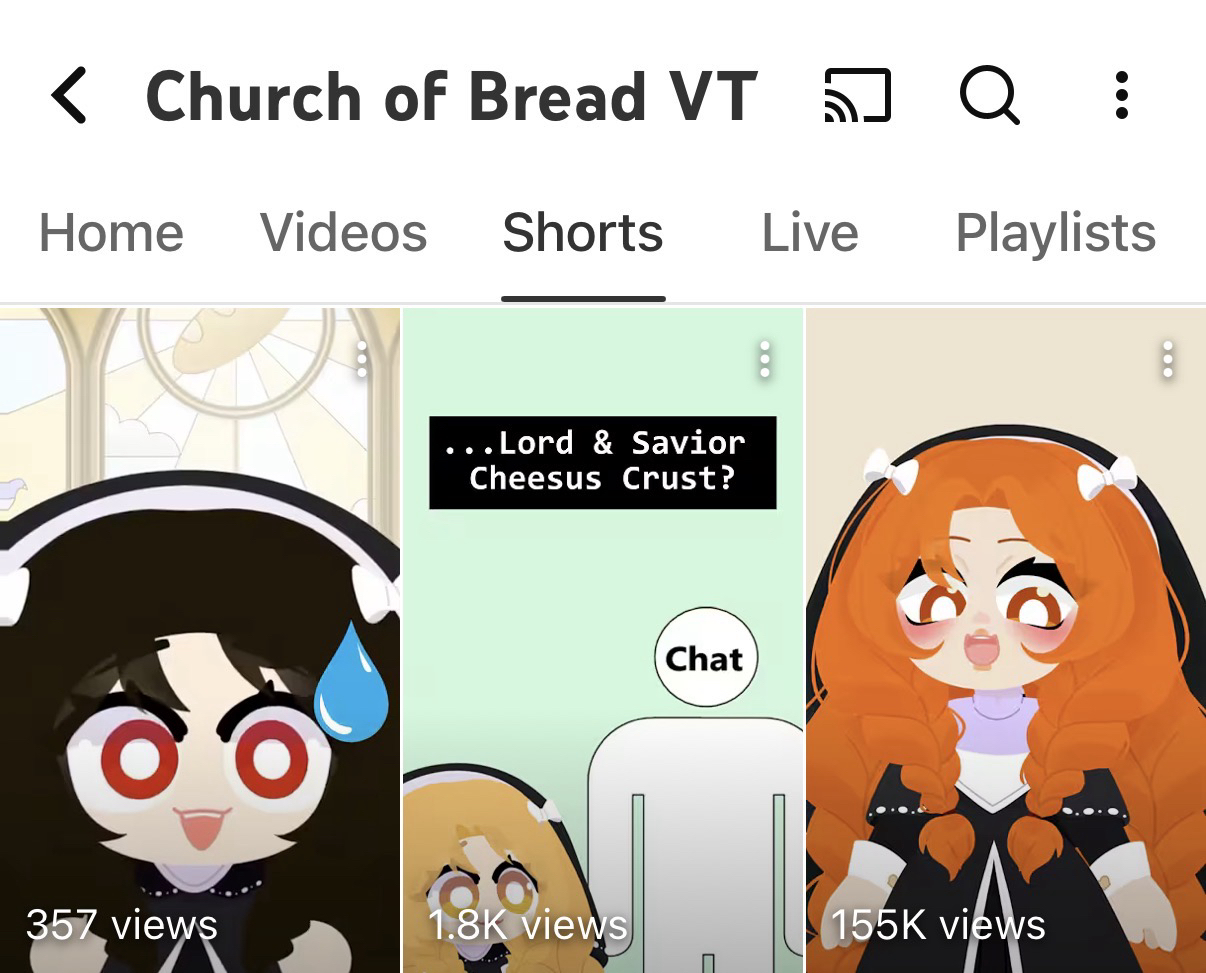Switch to the Live tab
This screenshot has width=1206, height=973.
[x=810, y=233]
